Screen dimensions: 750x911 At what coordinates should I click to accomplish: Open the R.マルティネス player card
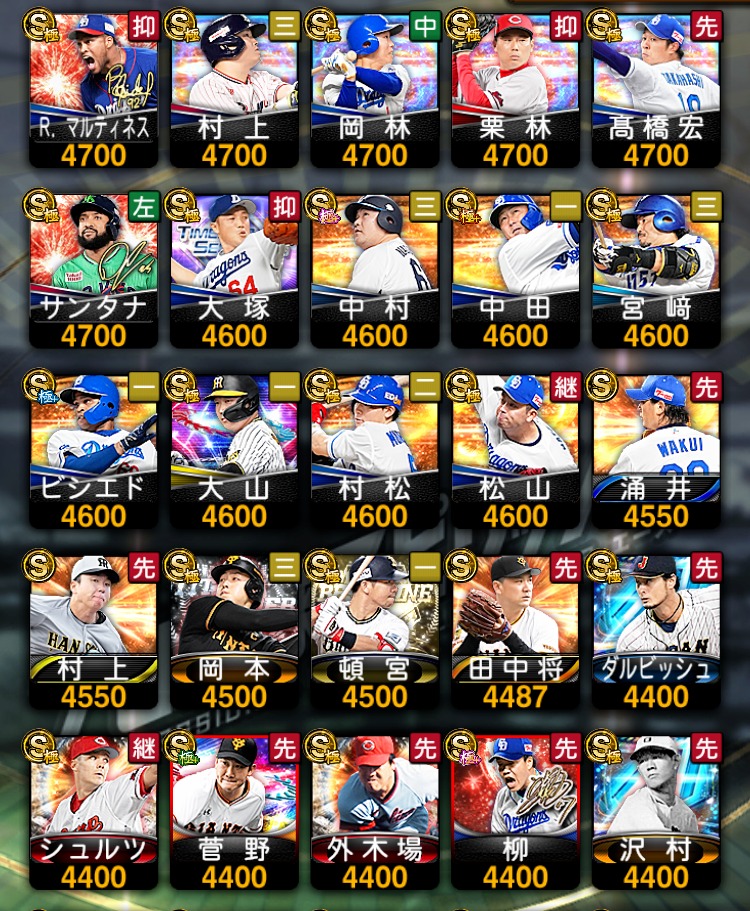coord(93,90)
